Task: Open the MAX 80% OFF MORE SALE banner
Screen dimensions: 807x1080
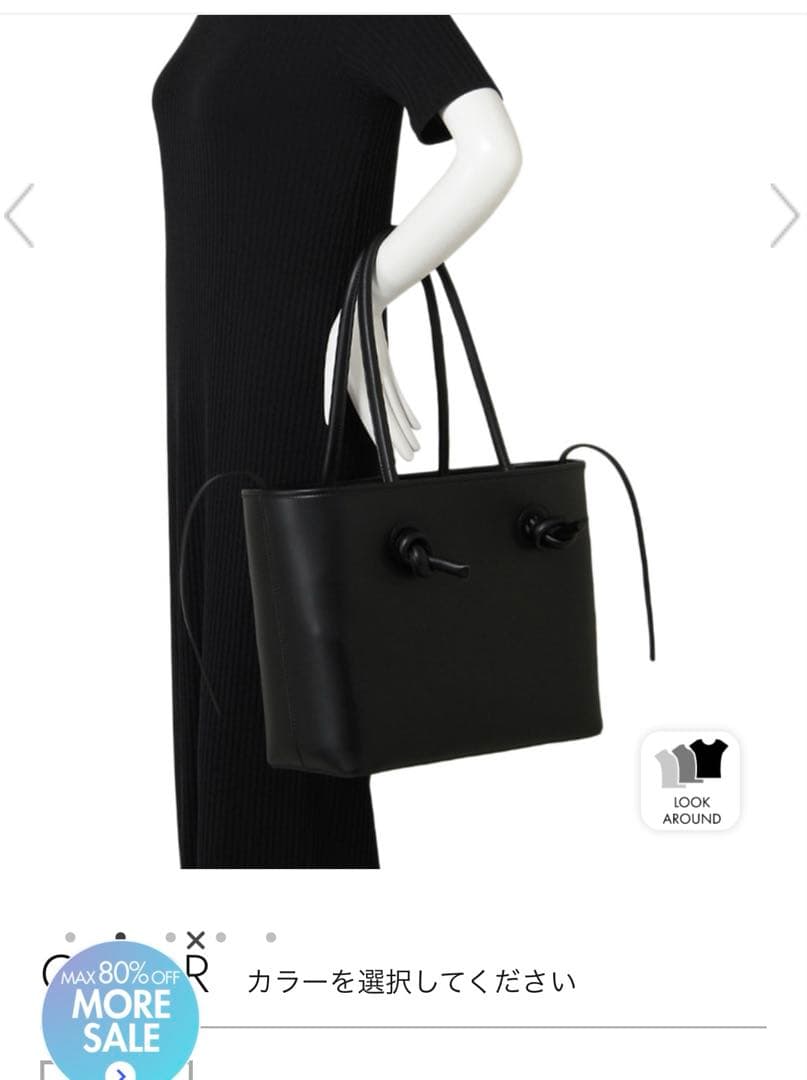Action: [x=120, y=1010]
